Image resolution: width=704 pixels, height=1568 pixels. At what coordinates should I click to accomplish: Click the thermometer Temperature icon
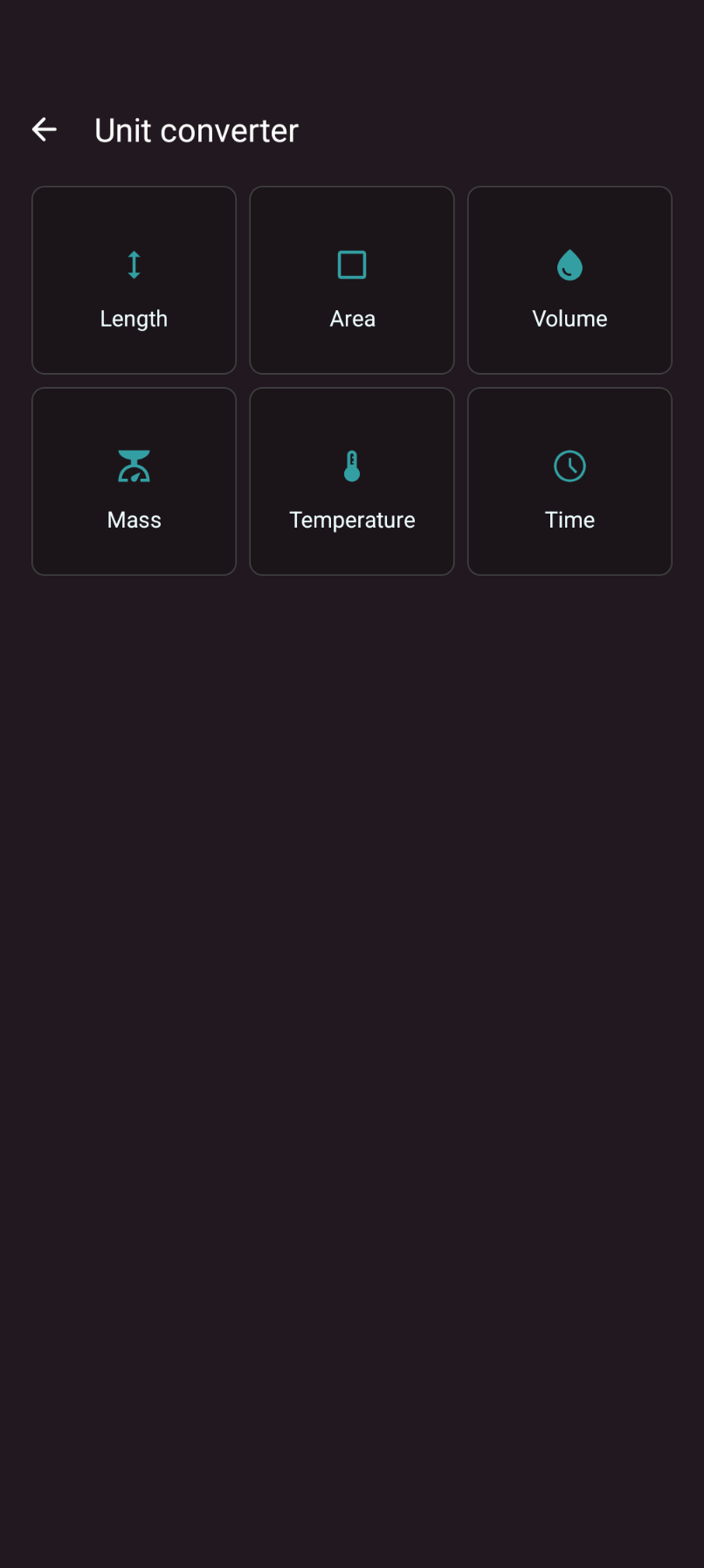click(x=351, y=466)
